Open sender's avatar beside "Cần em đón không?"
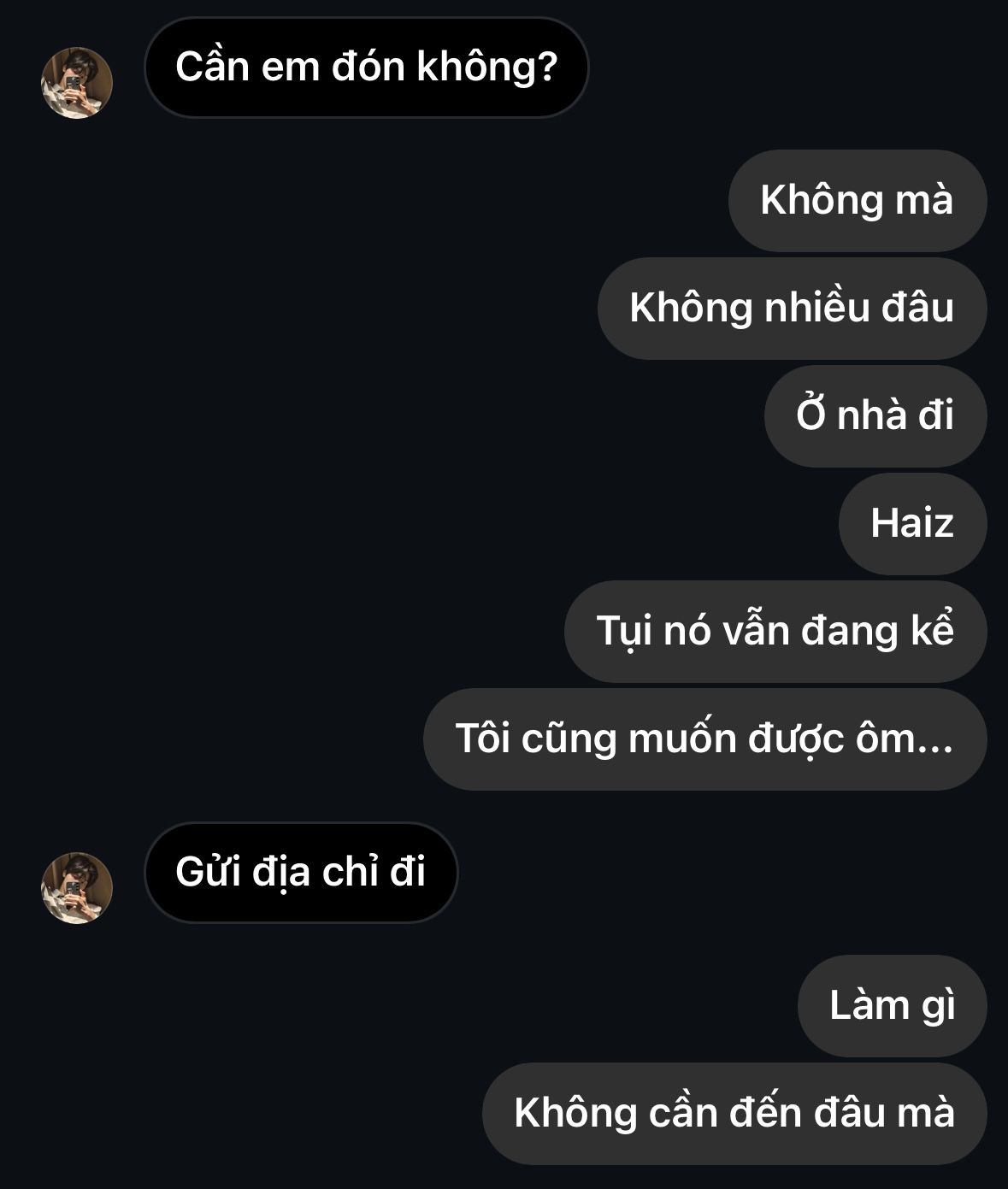1008x1189 pixels. tap(77, 83)
